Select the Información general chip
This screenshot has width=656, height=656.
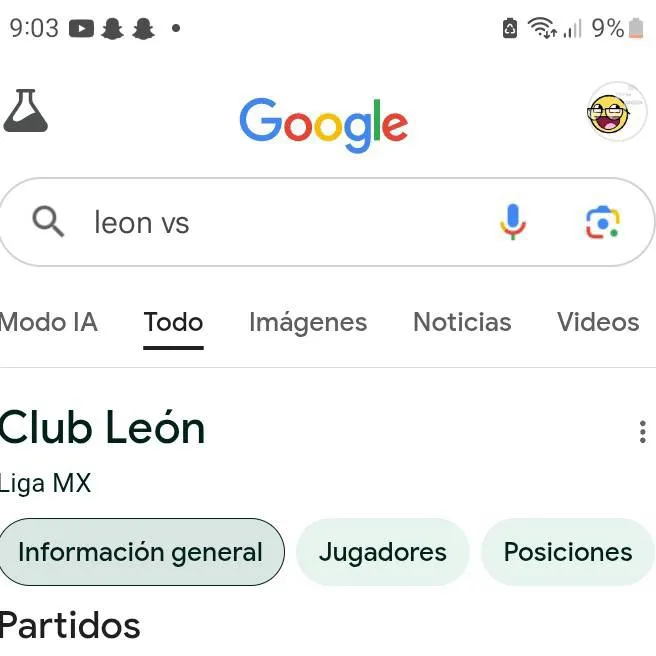click(141, 552)
